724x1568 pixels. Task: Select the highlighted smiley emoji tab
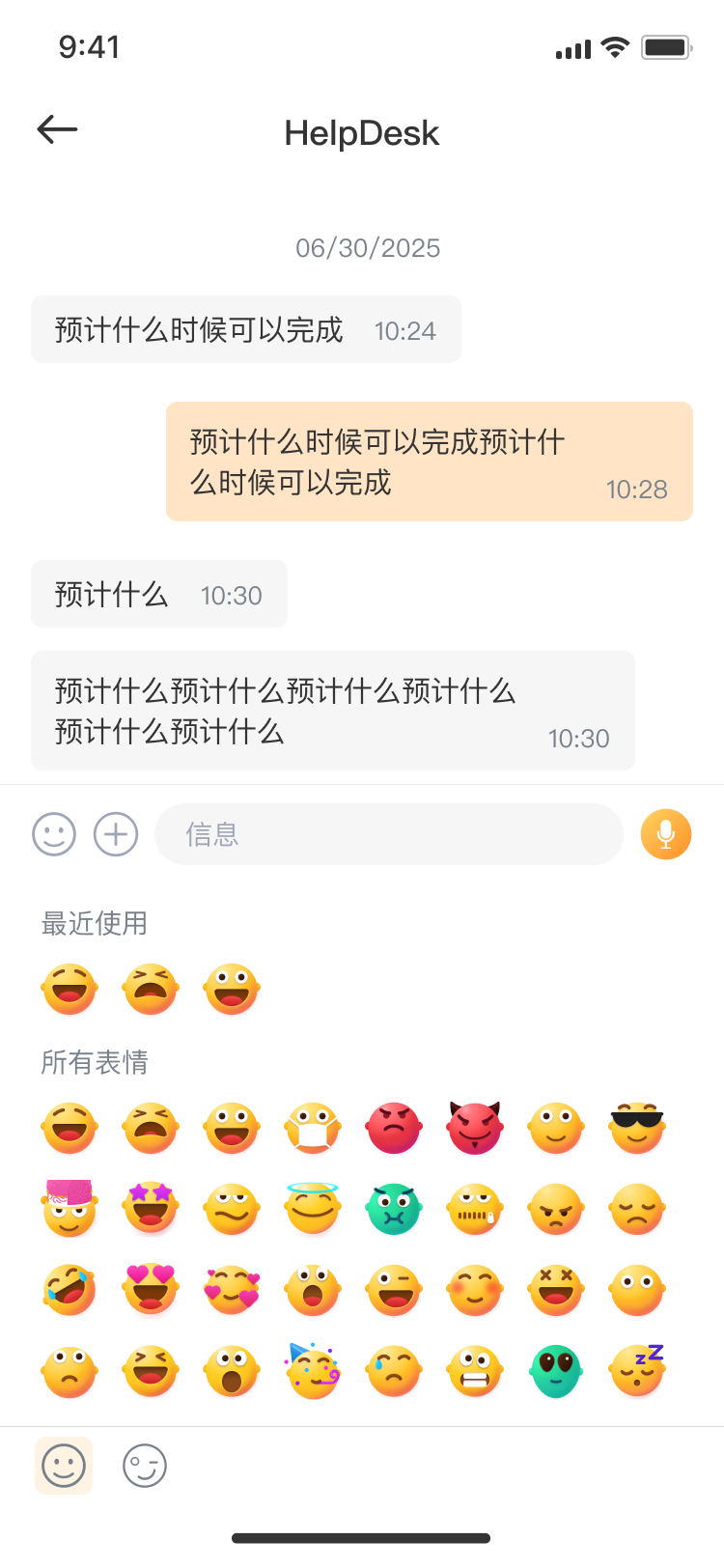tap(64, 1466)
